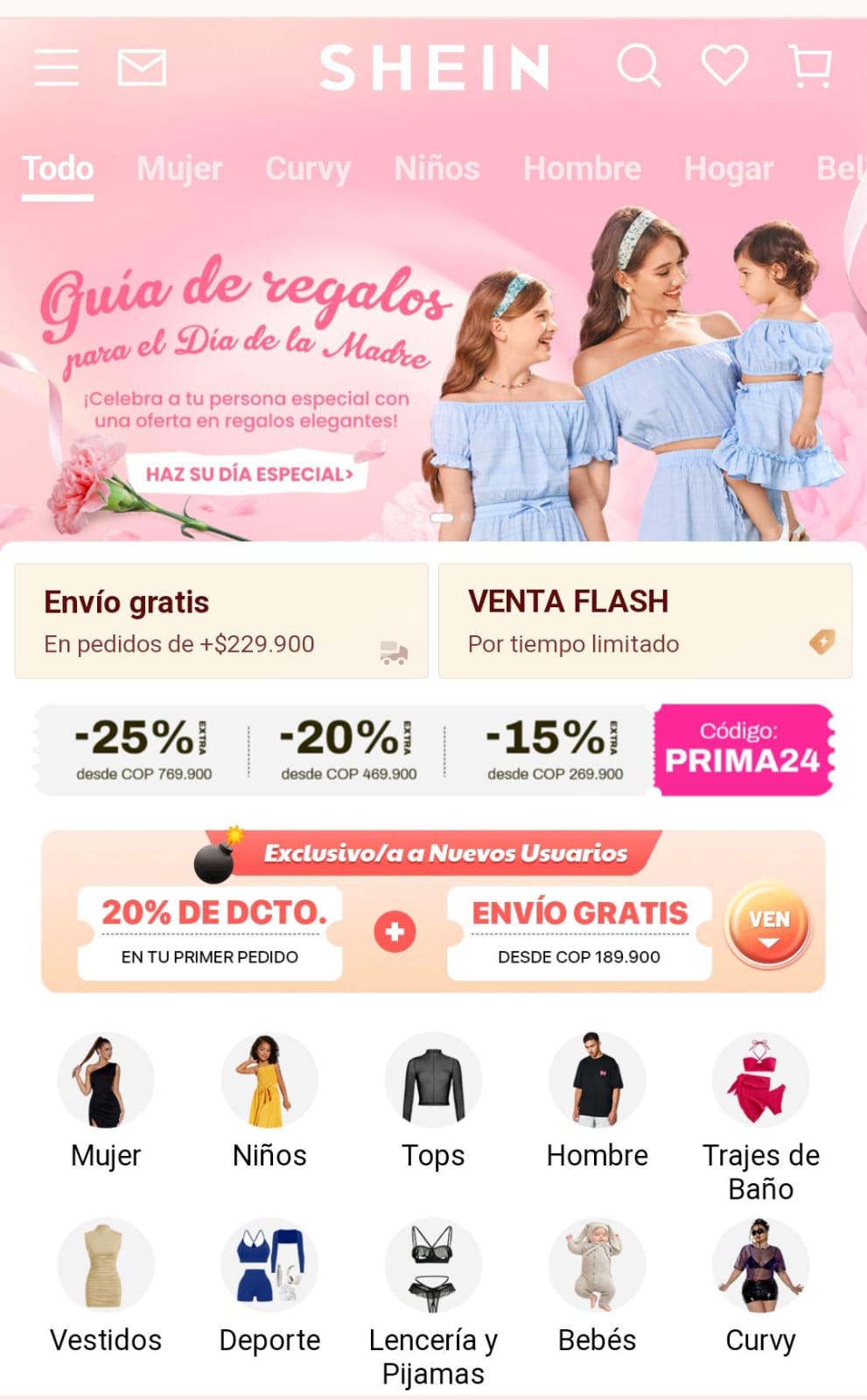This screenshot has width=867, height=1400.
Task: Open the VENTA FLASH card
Action: (x=645, y=621)
